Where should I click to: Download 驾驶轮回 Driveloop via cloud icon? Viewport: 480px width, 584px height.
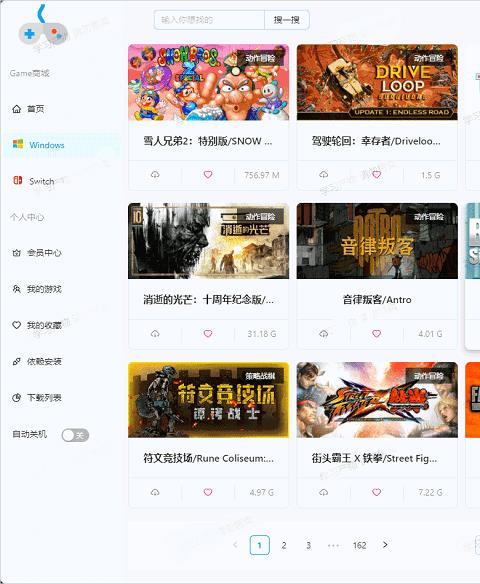(324, 175)
